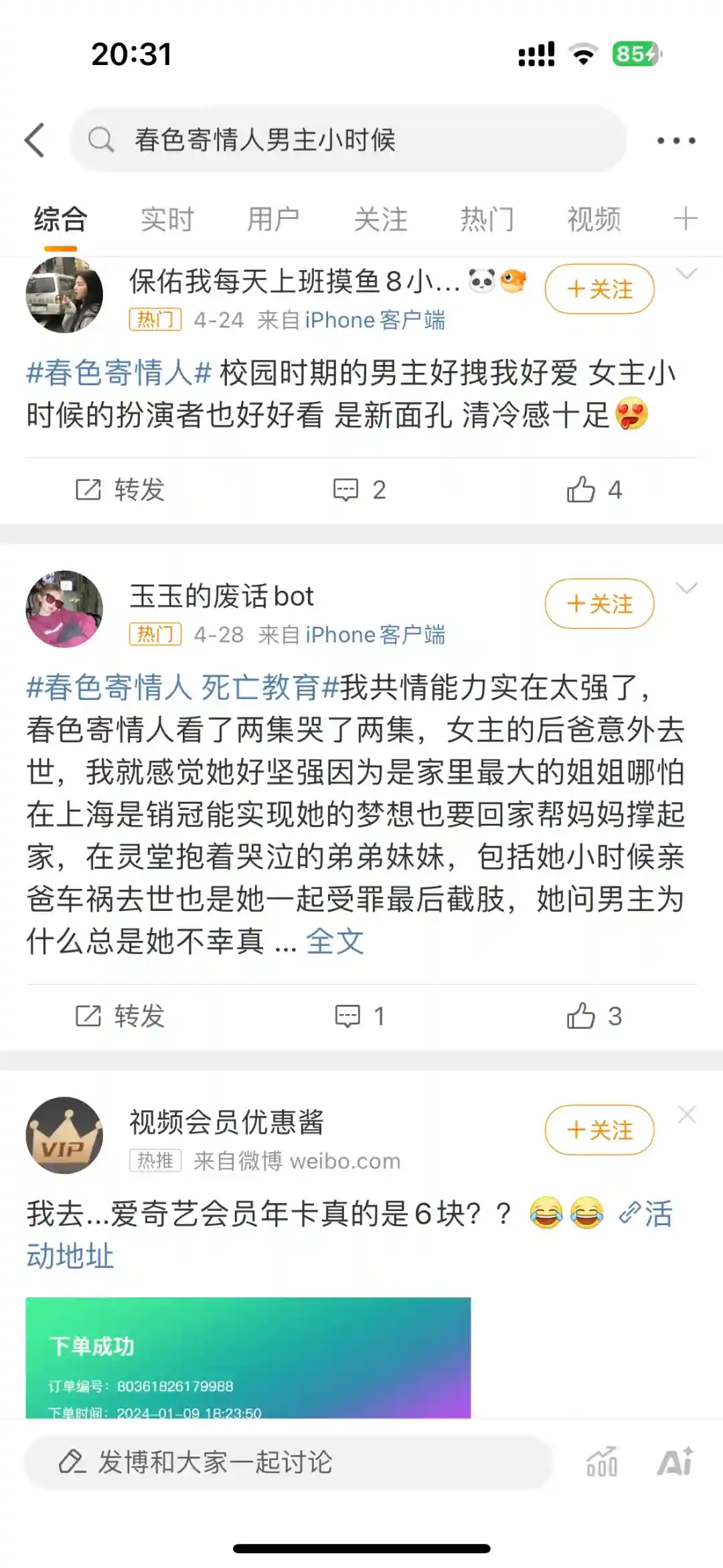
Task: Expand 全文 to read the full post
Action: coord(335,942)
